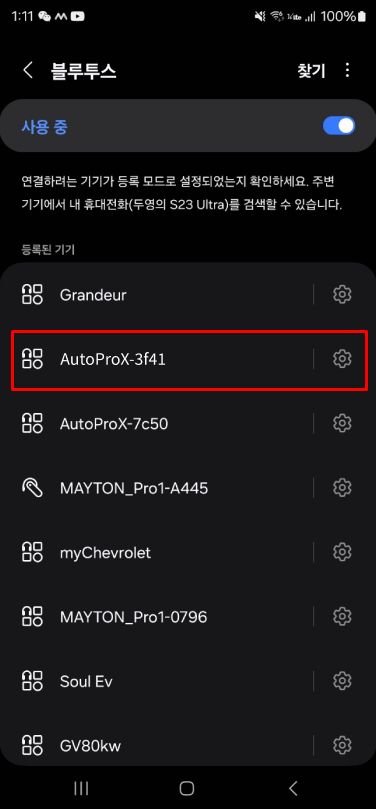This screenshot has height=809, width=376.
Task: Open settings gear for myChevrolet
Action: coord(341,553)
